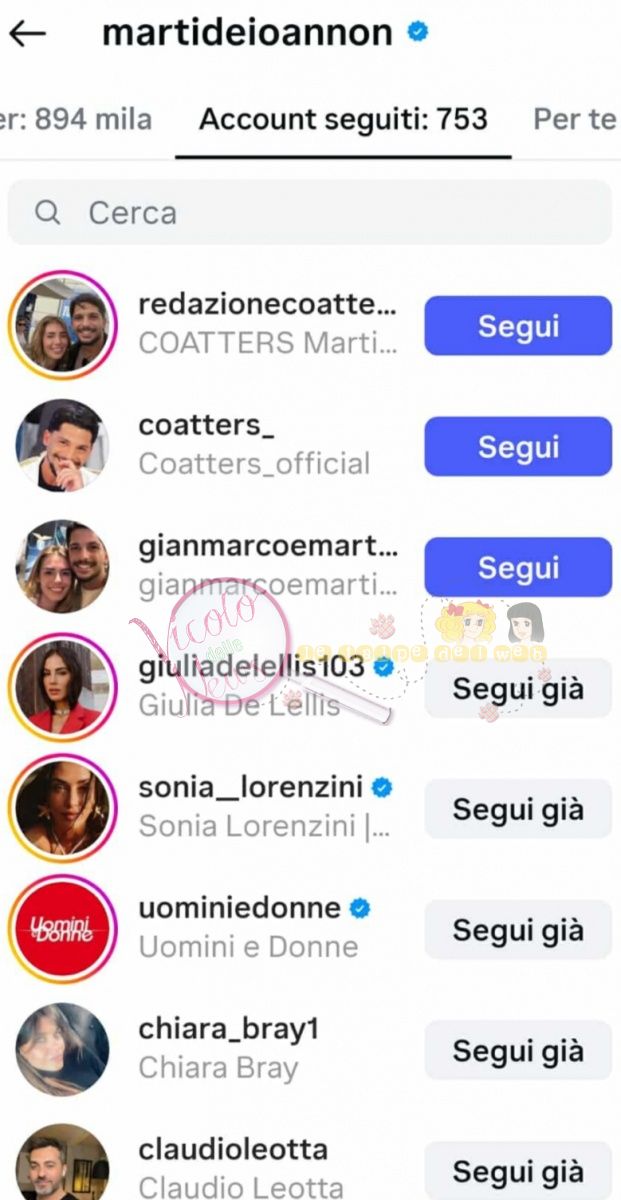Image resolution: width=621 pixels, height=1200 pixels.
Task: Follow redazionecoatte… with Segui button
Action: [517, 326]
